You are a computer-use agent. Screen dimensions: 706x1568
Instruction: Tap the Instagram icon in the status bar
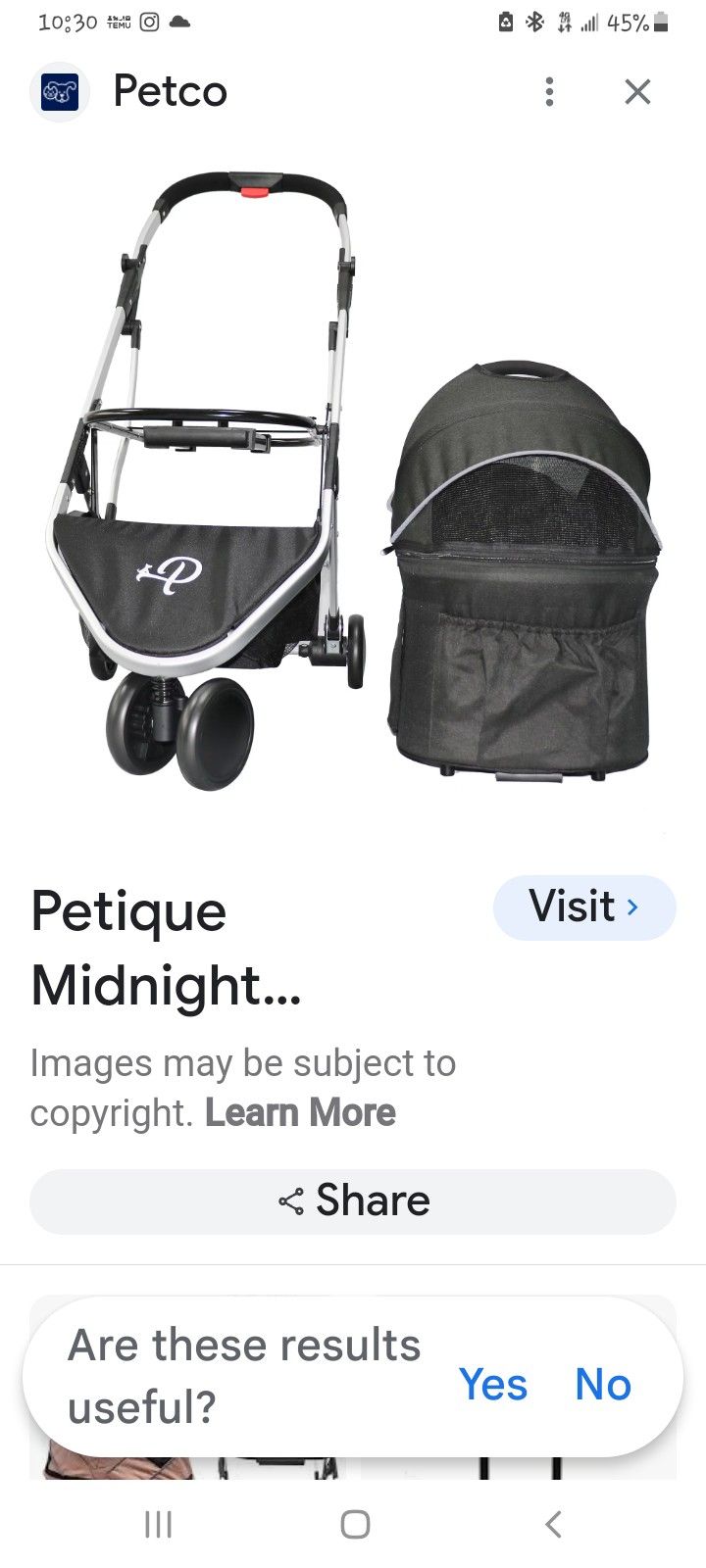147,22
